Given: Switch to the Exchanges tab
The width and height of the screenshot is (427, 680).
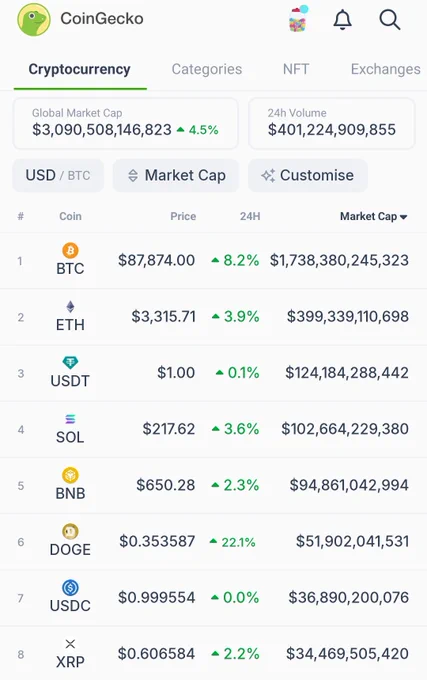Looking at the screenshot, I should tap(385, 69).
